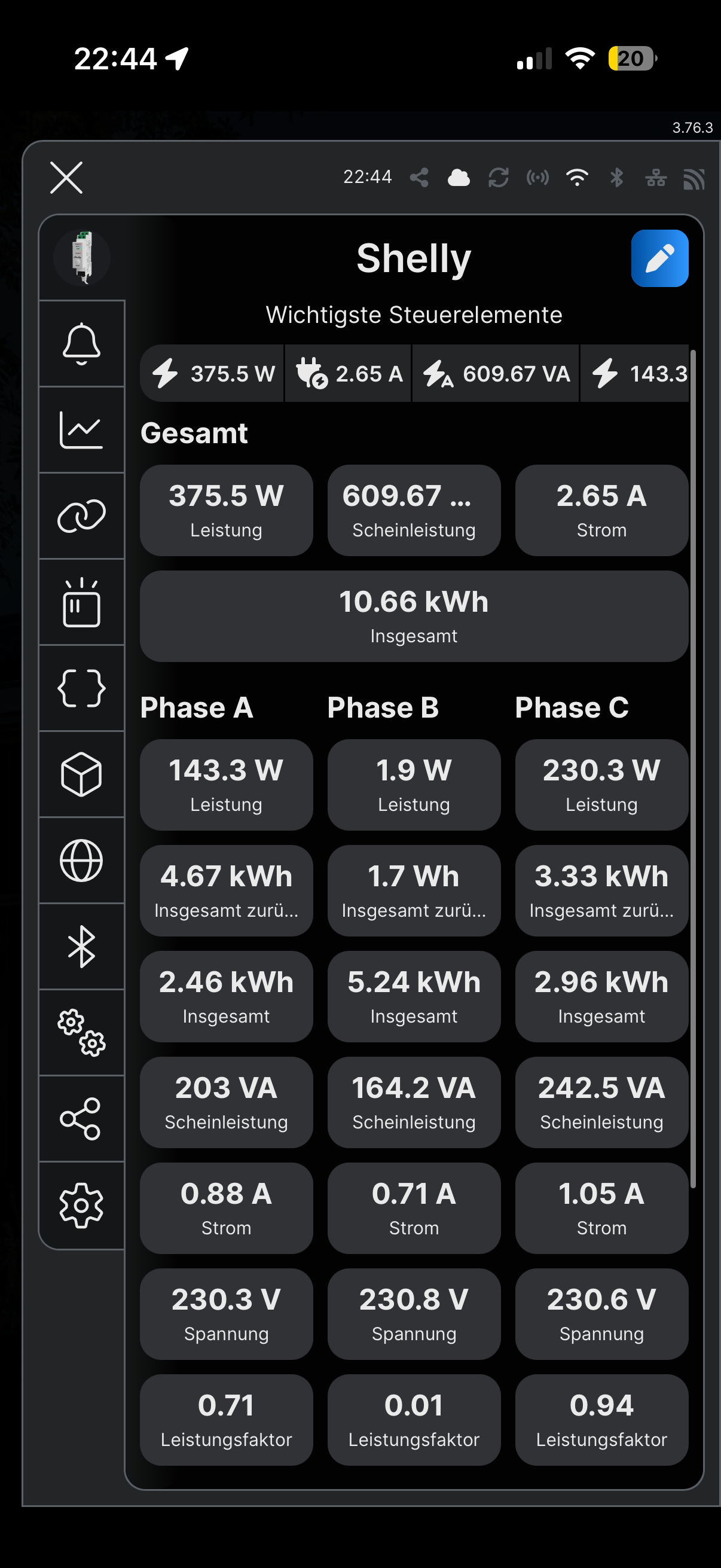Tap the 609.67 VA summary chip
The image size is (721, 1568).
[x=496, y=374]
